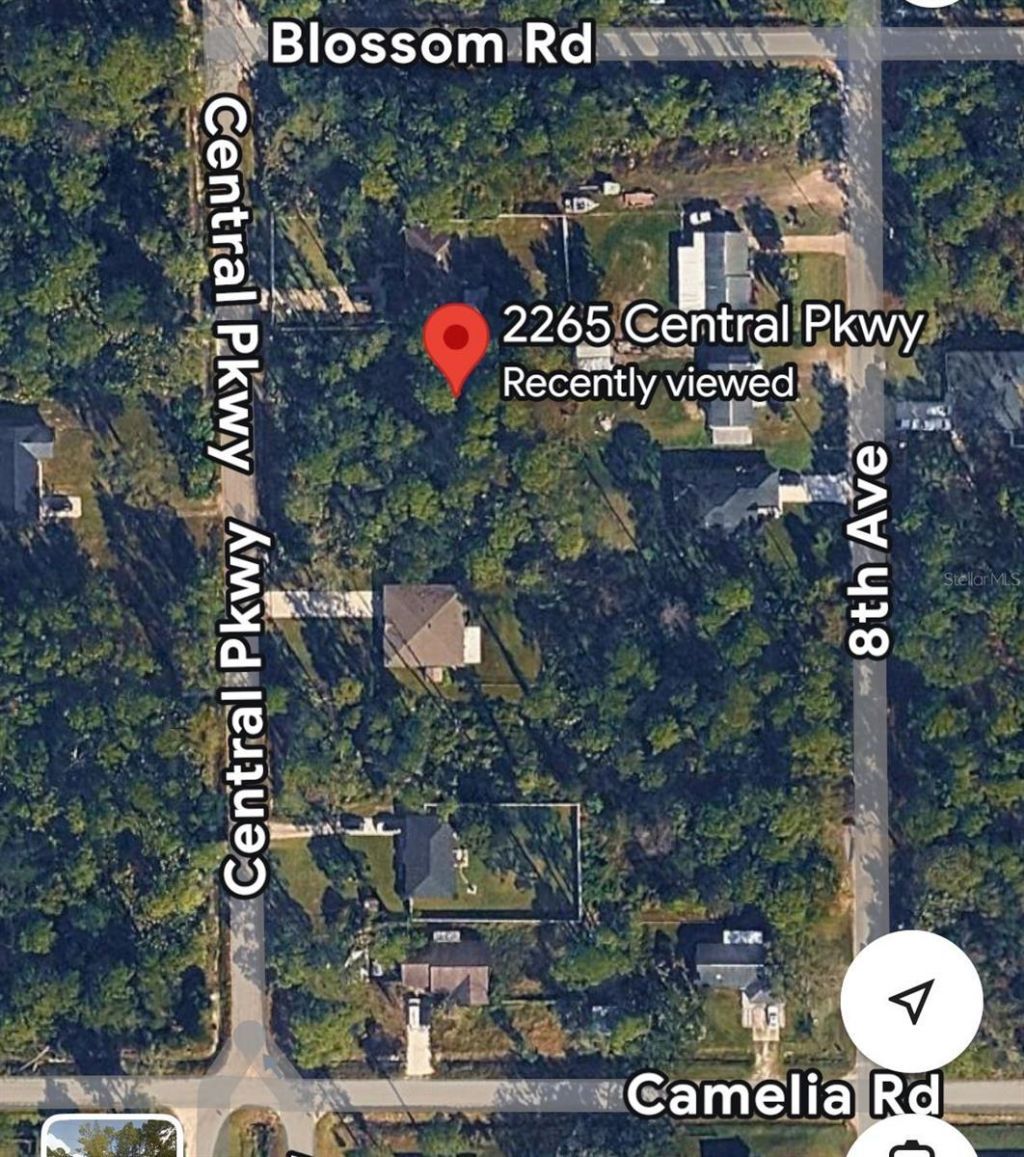Select the red pin at 2265 Central Pkwy
The width and height of the screenshot is (1024, 1157).
tap(456, 343)
